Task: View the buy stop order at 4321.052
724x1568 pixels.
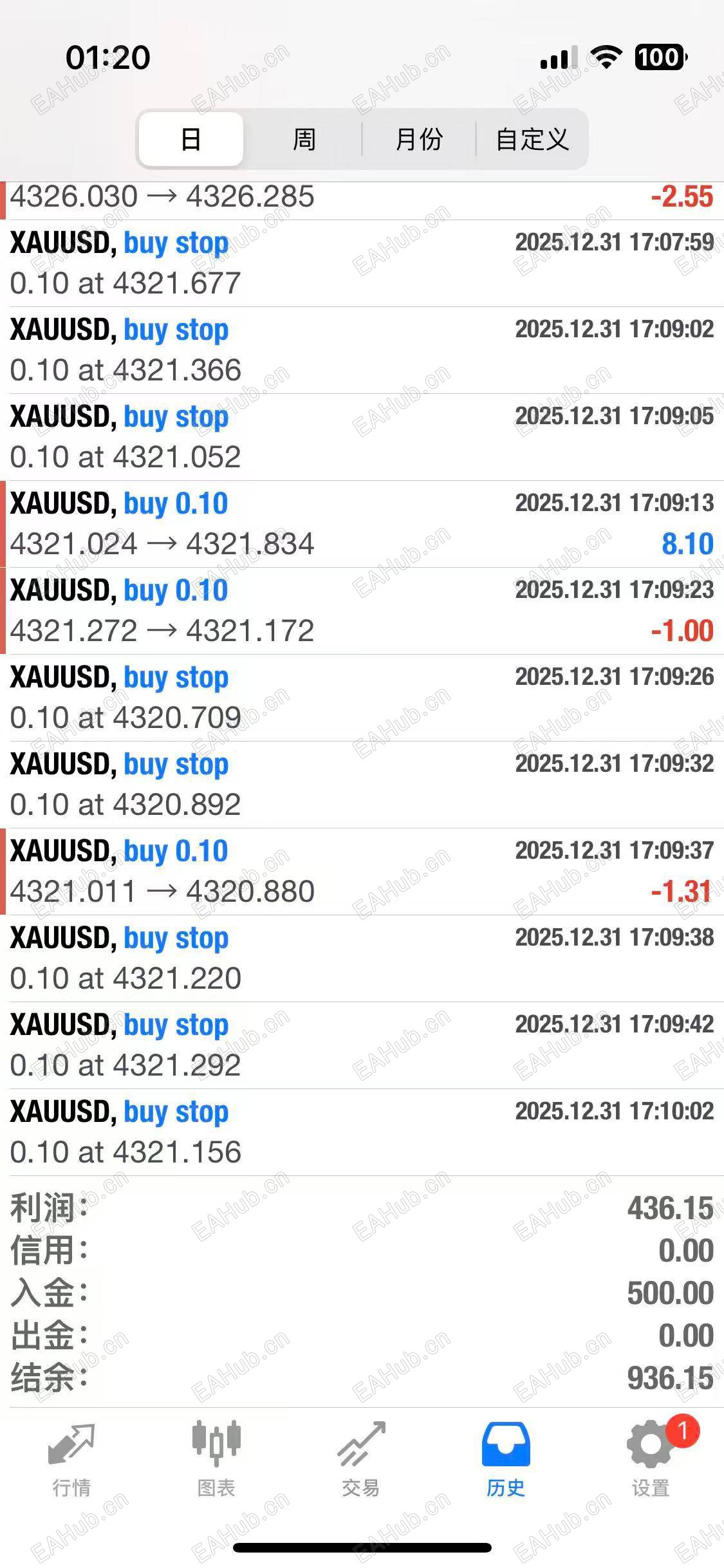Action: [362, 437]
